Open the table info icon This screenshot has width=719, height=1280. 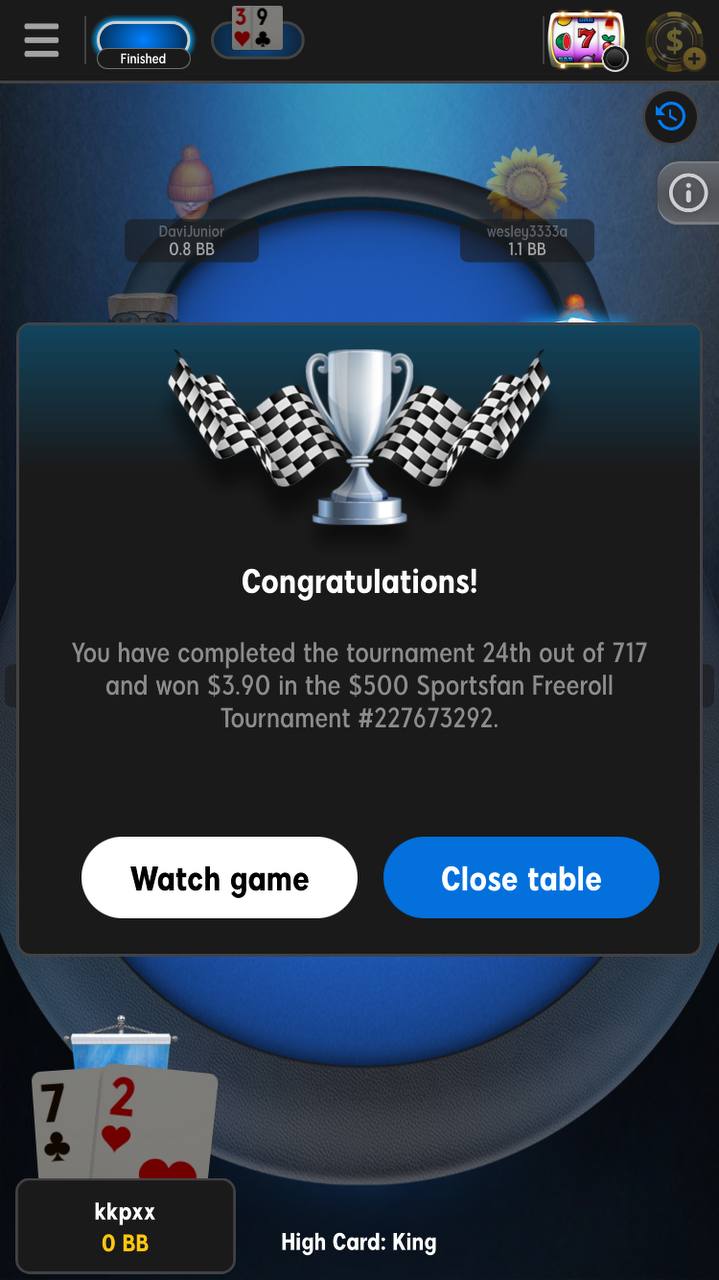point(688,193)
